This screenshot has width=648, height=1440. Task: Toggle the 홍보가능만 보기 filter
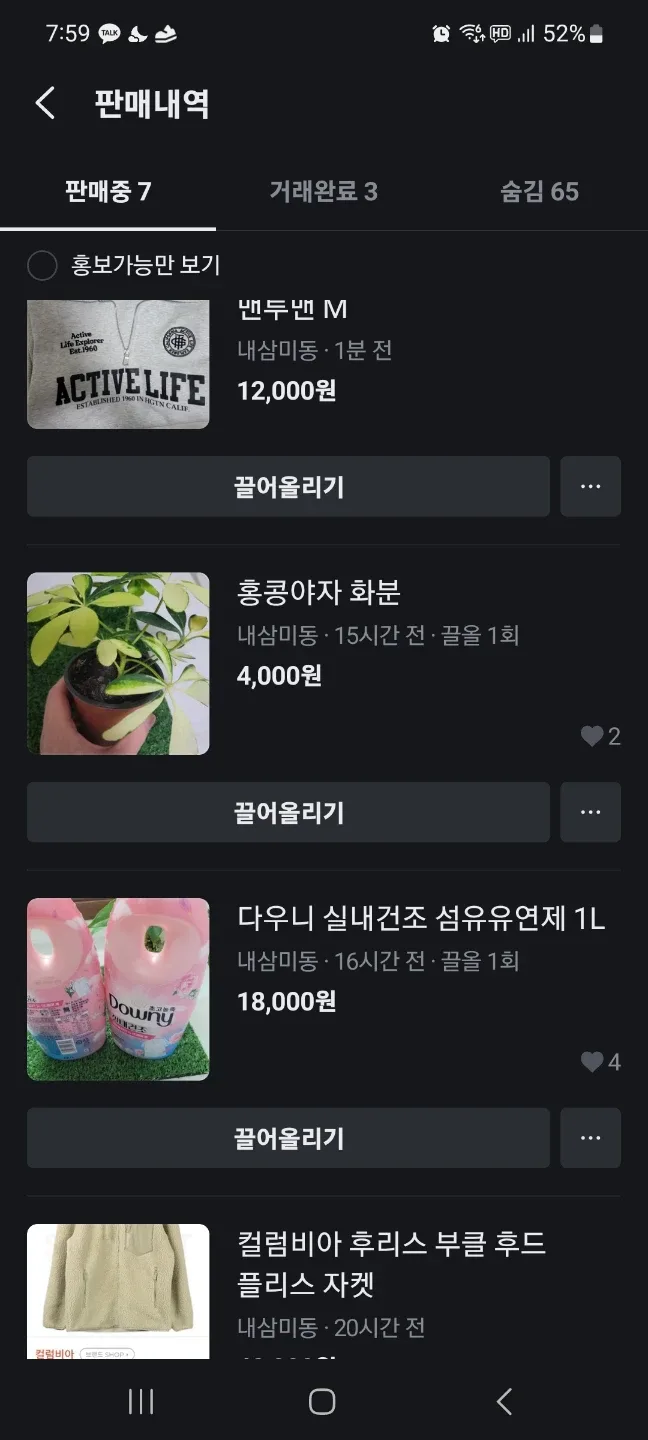42,266
